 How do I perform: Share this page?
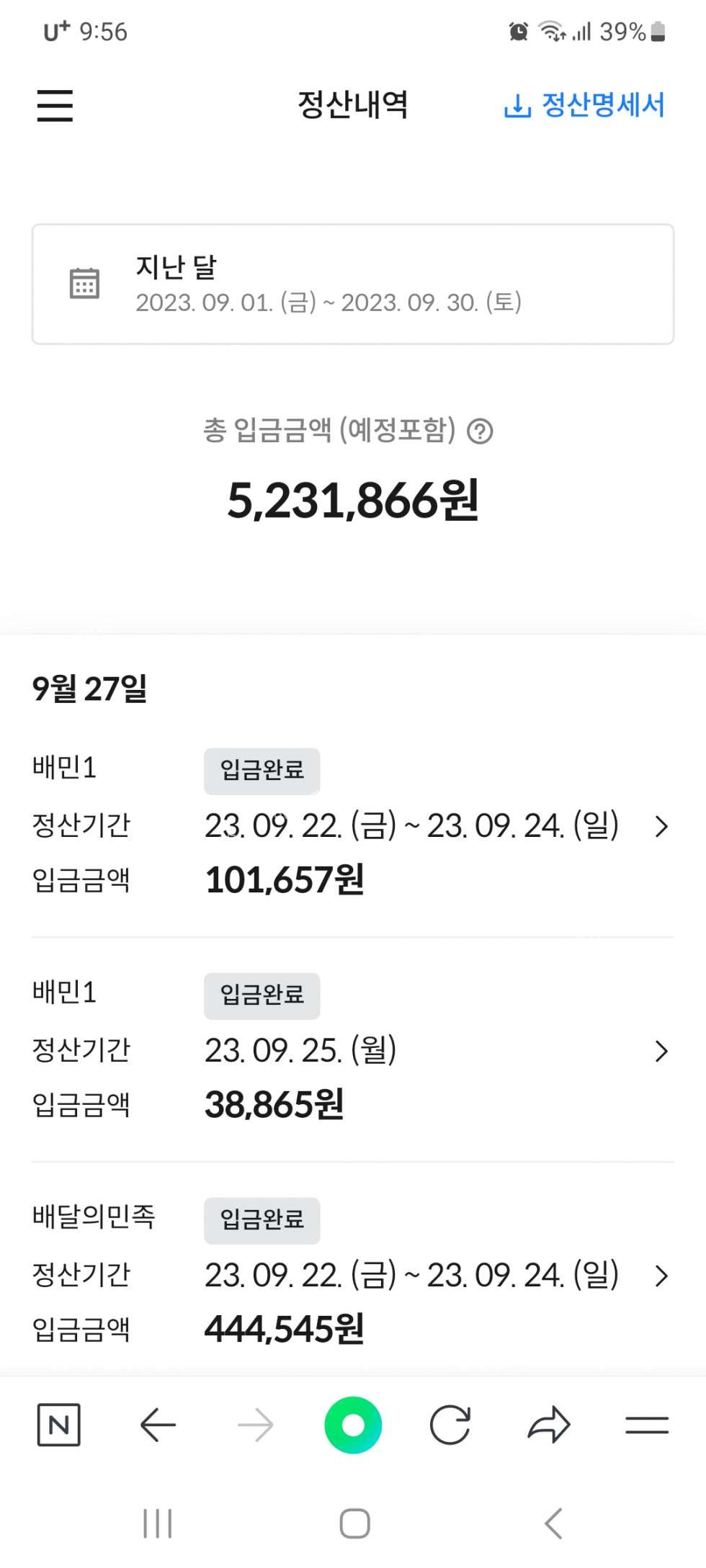coord(549,1425)
